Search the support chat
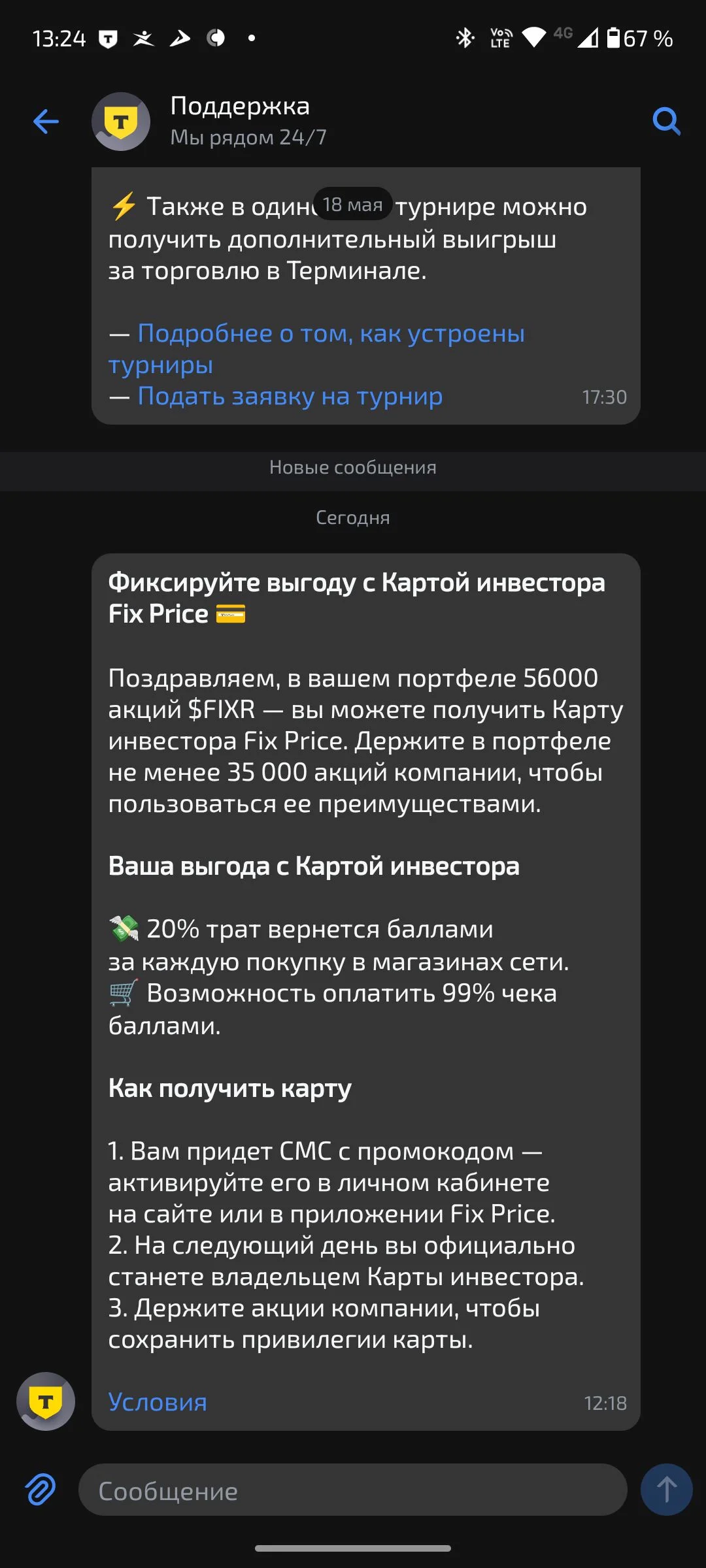 pyautogui.click(x=666, y=122)
